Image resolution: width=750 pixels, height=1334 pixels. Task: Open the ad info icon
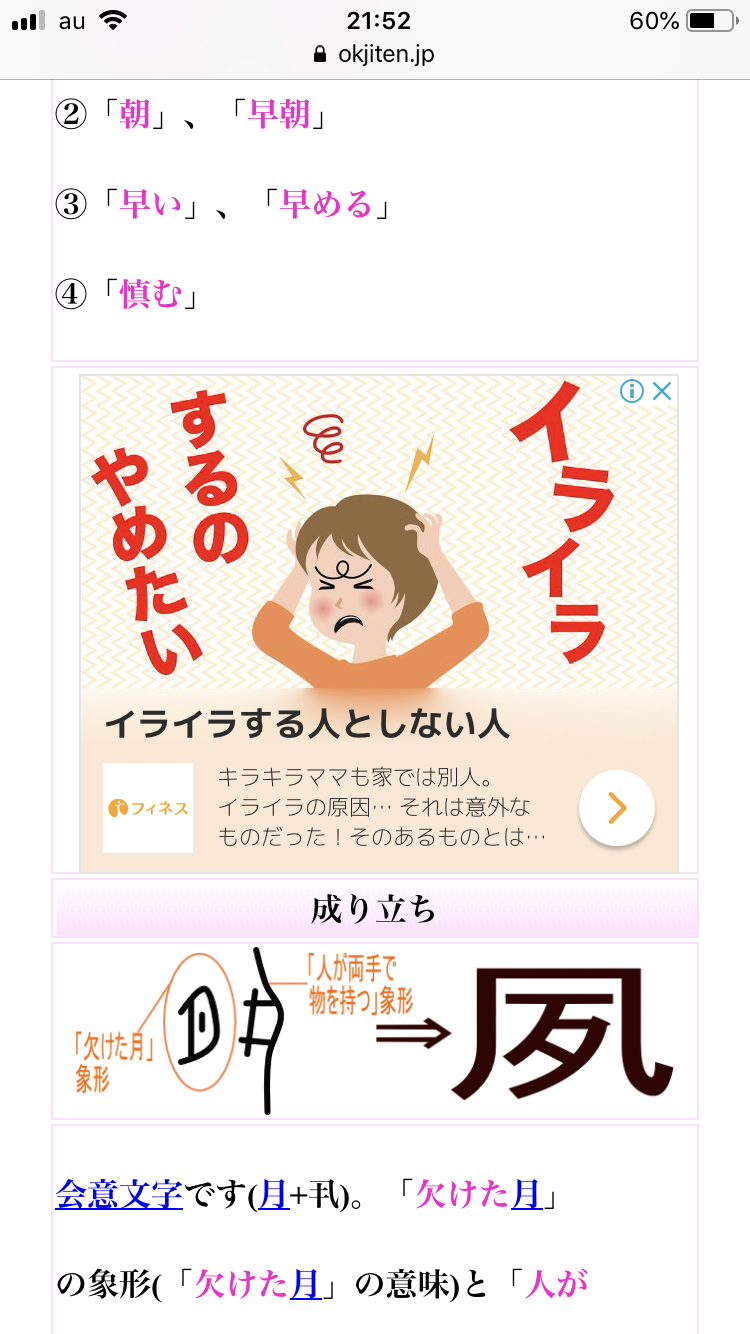coord(632,391)
